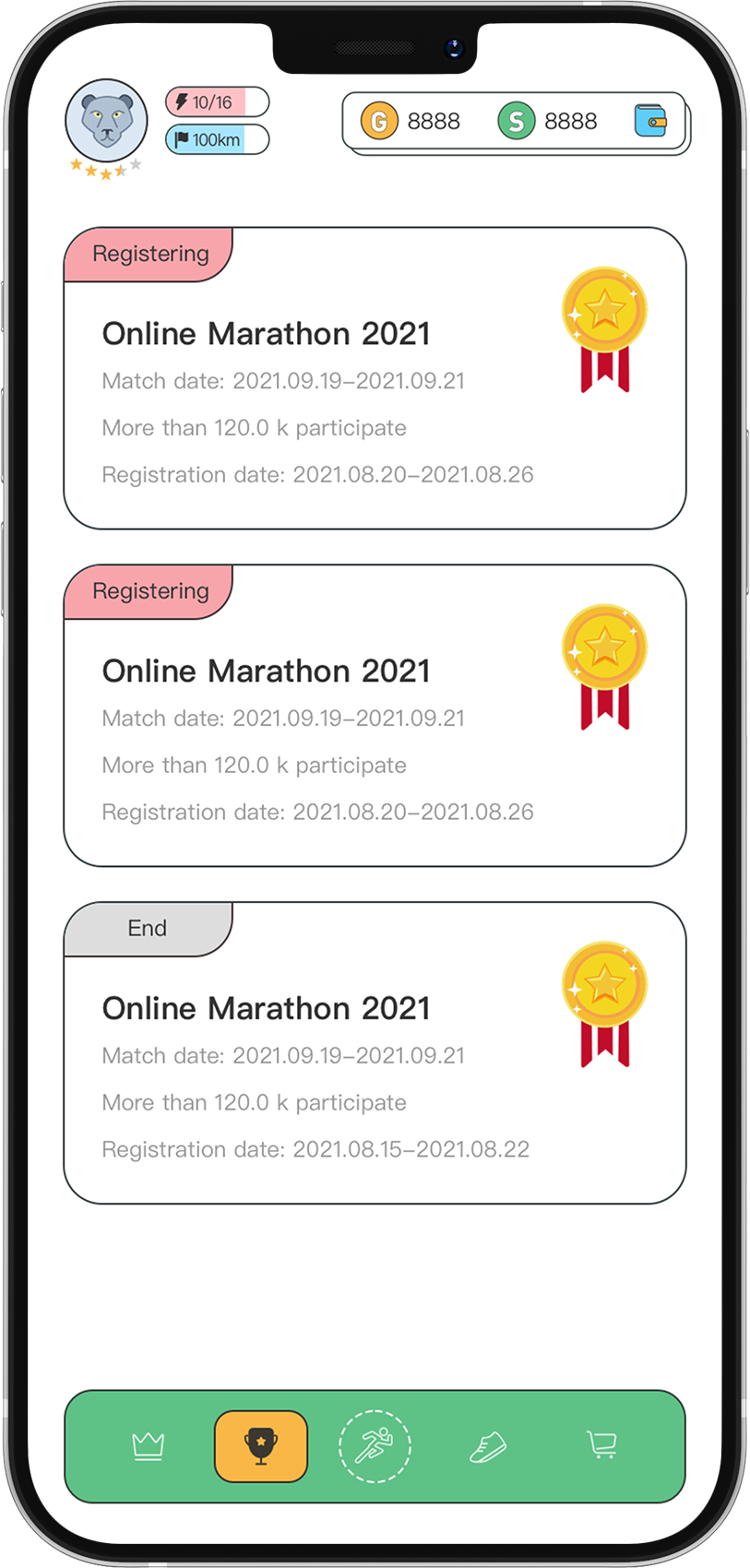Go to the running figure tab

coord(375,1446)
